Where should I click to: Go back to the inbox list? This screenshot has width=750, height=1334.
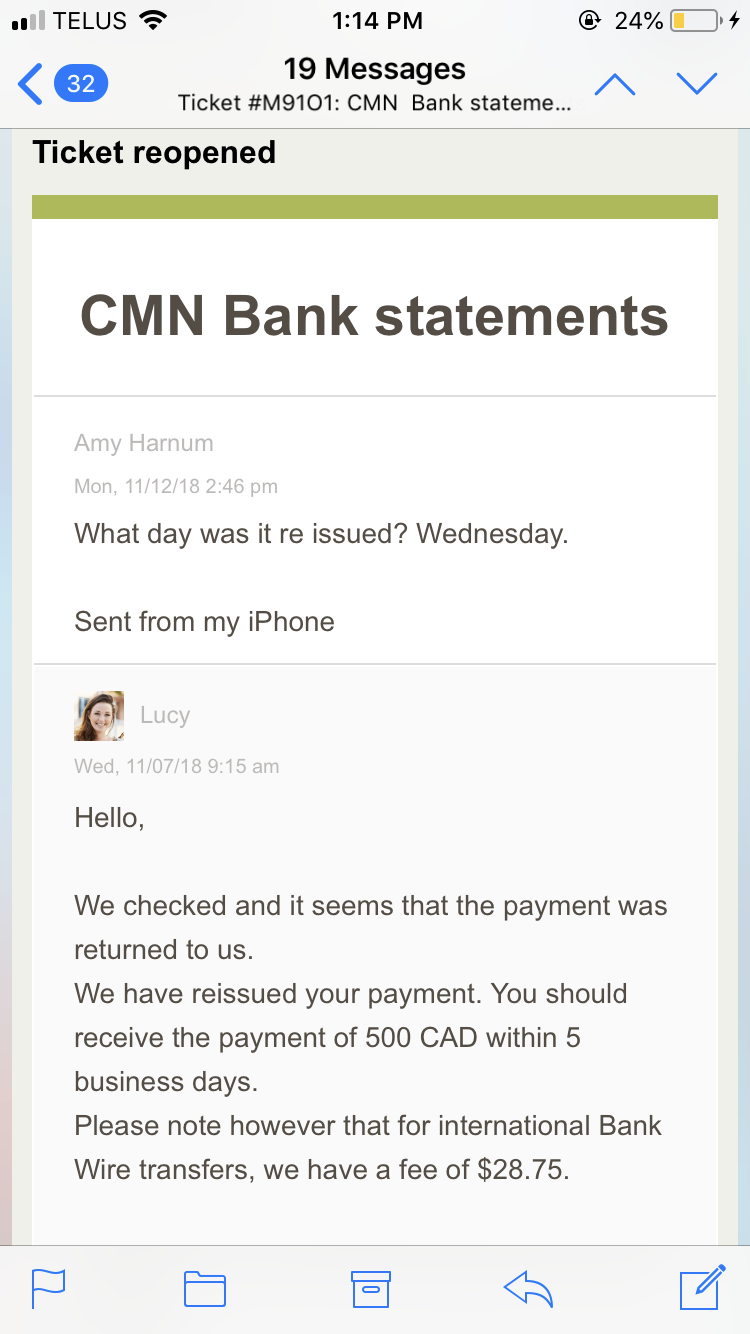tap(62, 84)
